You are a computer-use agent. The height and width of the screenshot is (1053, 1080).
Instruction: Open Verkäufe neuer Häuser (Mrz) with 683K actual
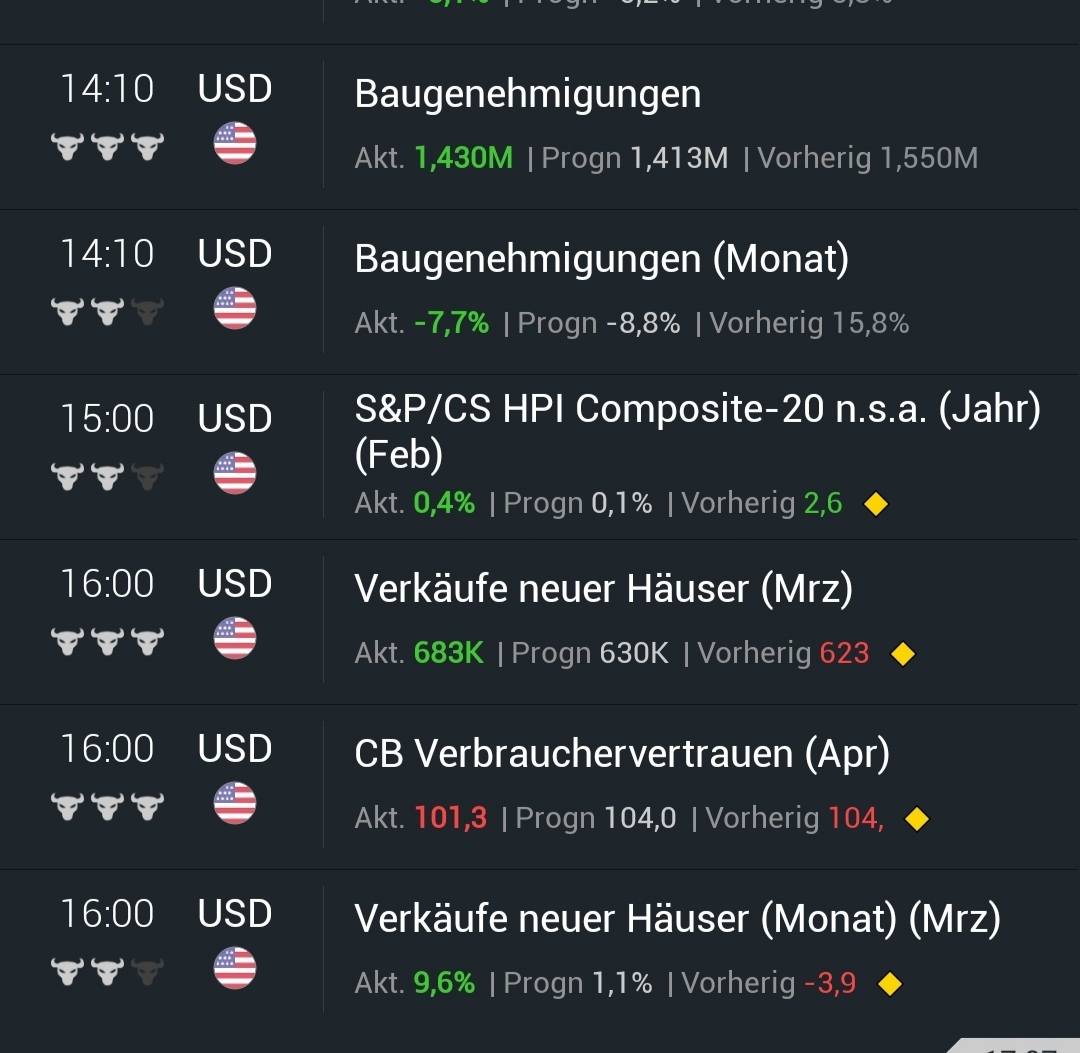click(603, 589)
